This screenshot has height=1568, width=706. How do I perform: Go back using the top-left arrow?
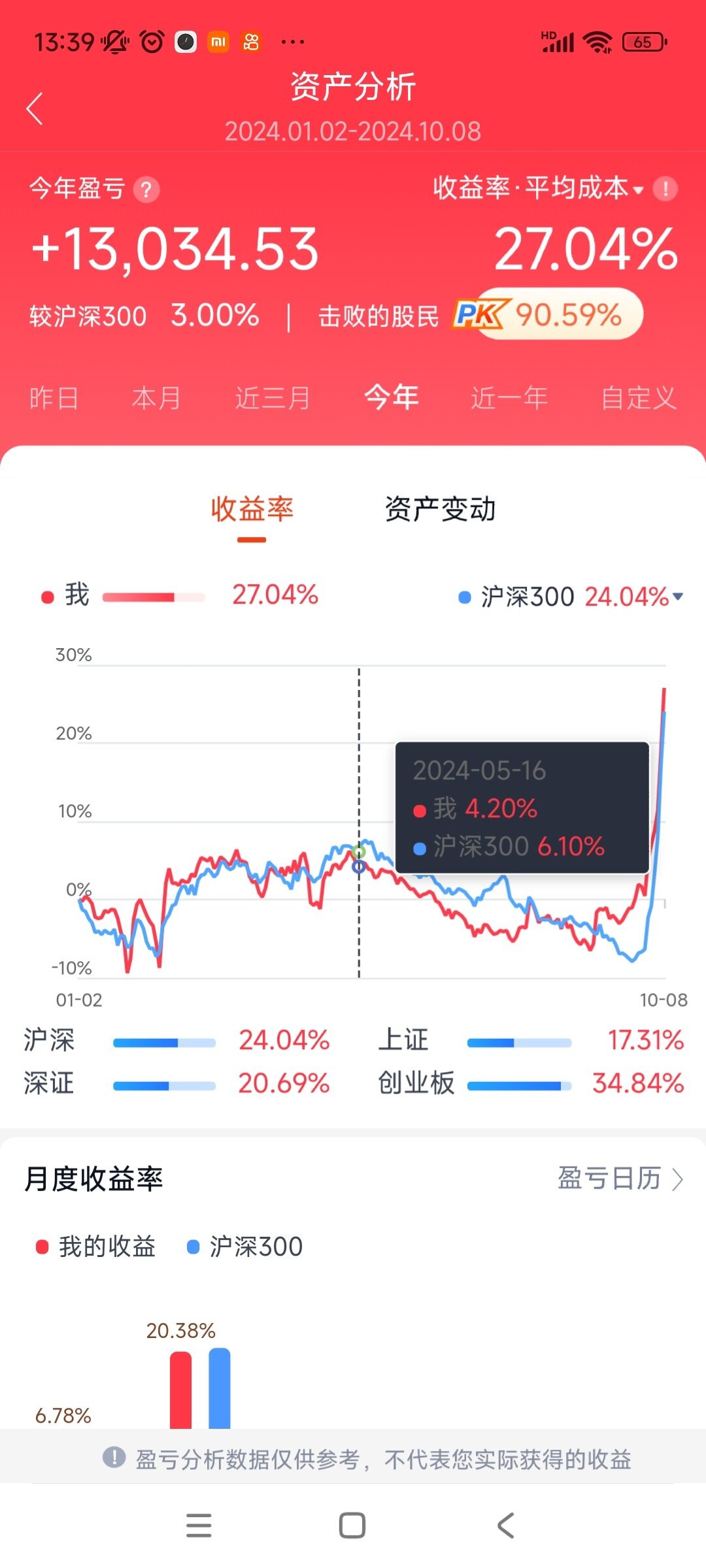(x=35, y=108)
